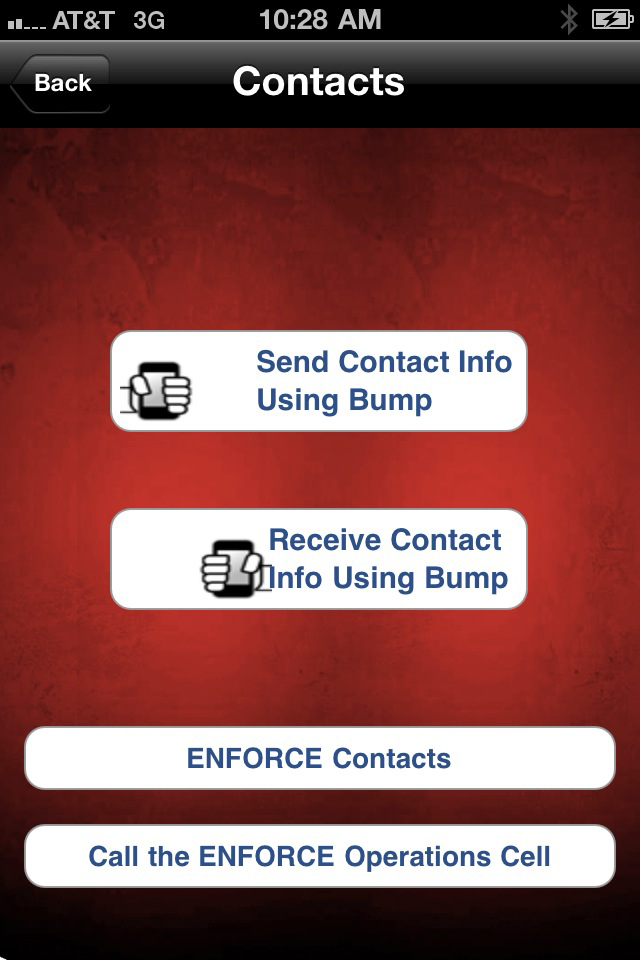Call the ENFORCE Operations Cell
The height and width of the screenshot is (960, 640).
pos(319,856)
